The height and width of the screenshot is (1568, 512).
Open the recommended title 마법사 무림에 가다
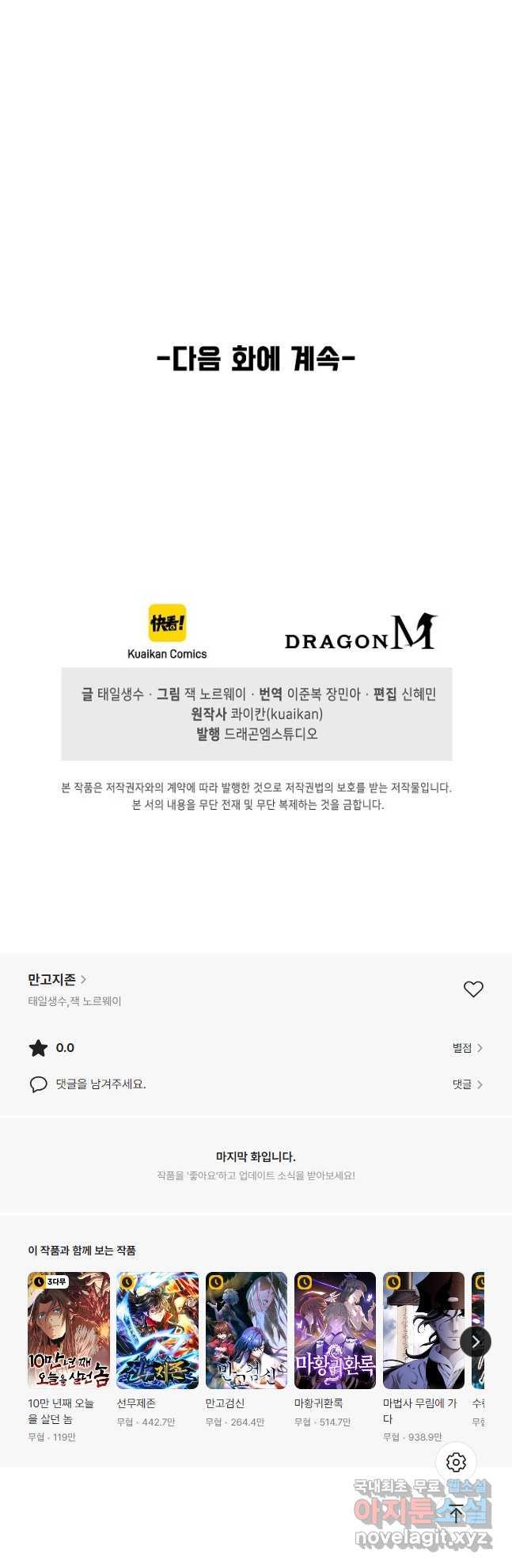[x=423, y=1331]
